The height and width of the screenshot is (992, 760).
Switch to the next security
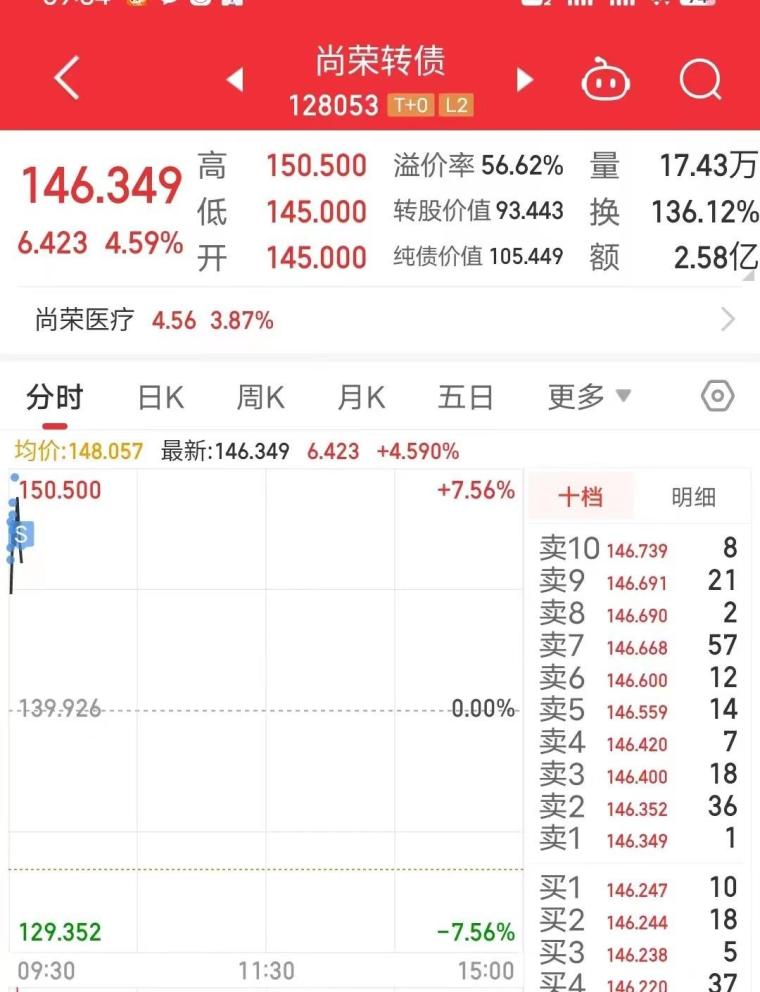(x=524, y=79)
